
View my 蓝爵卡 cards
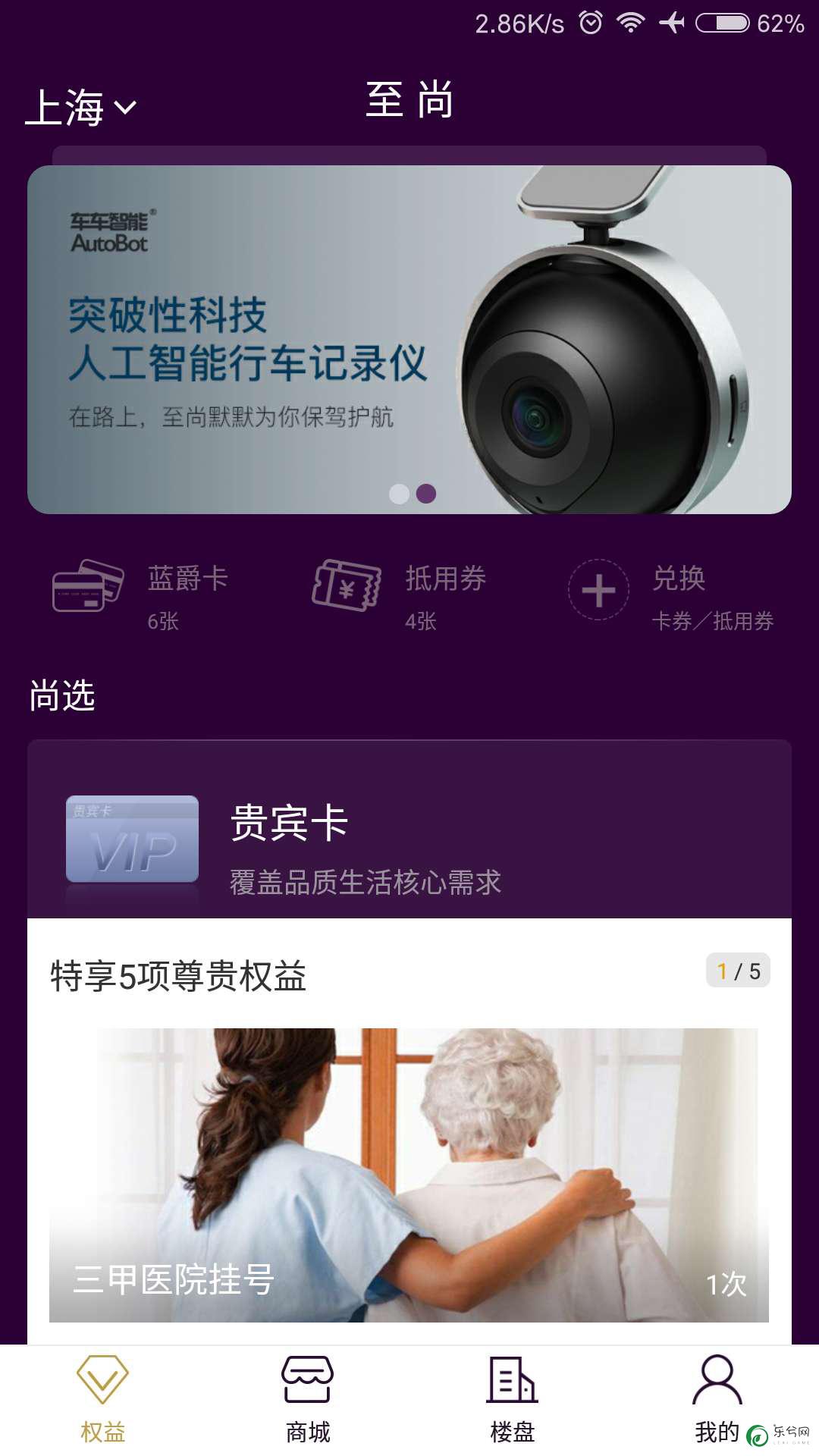click(141, 595)
